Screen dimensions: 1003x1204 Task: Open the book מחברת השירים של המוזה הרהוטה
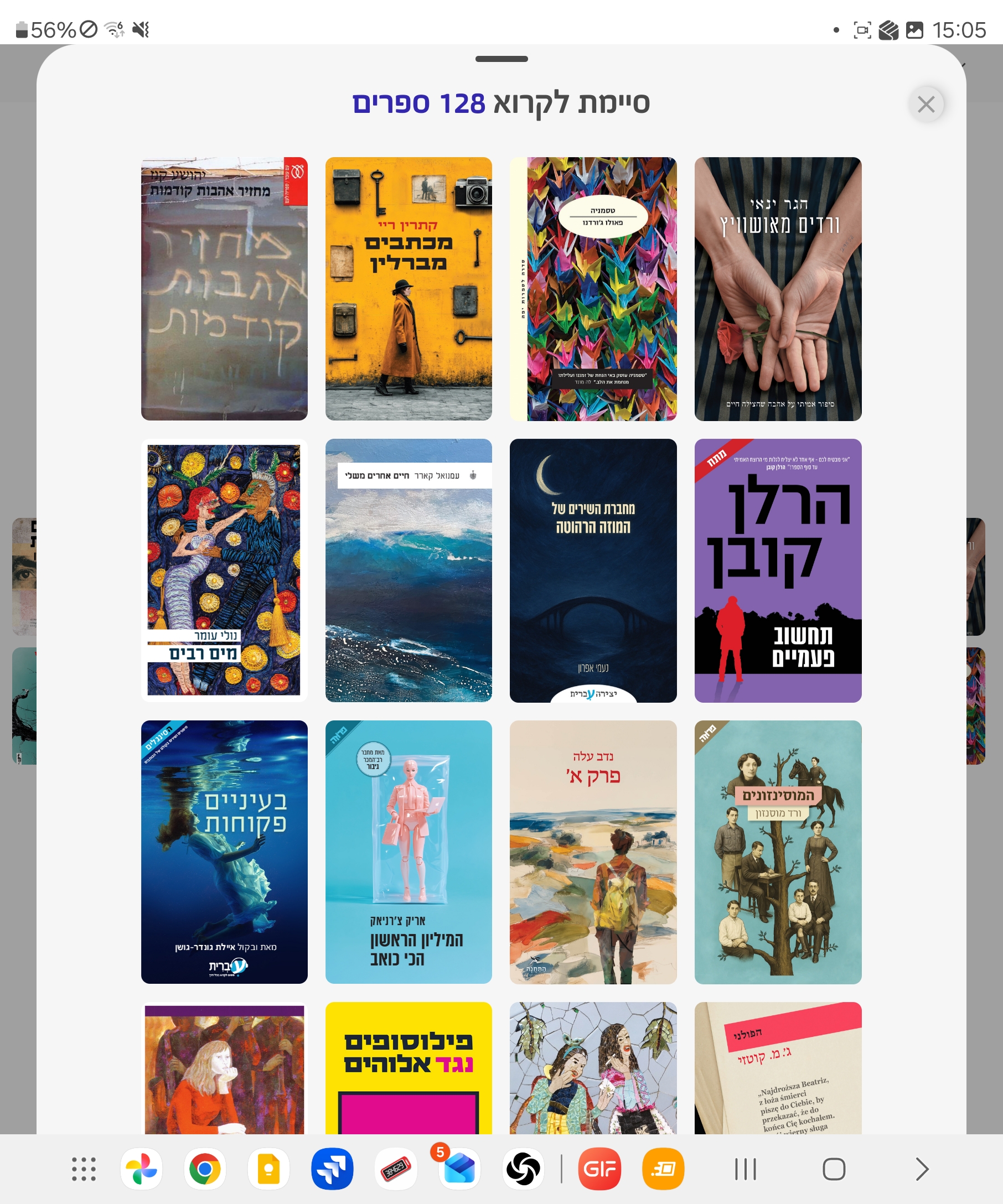pyautogui.click(x=593, y=570)
